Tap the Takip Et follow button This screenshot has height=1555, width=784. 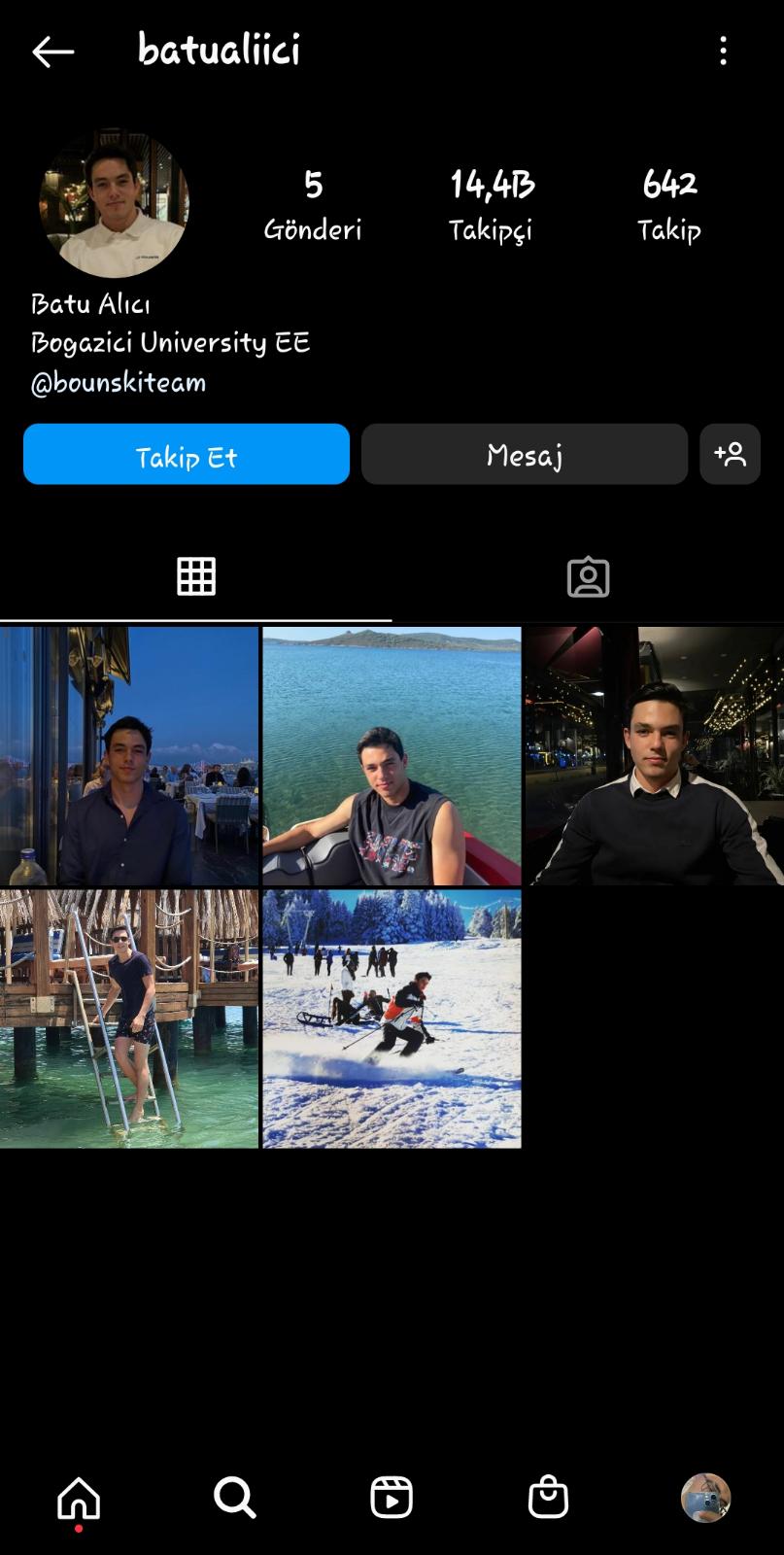click(187, 455)
